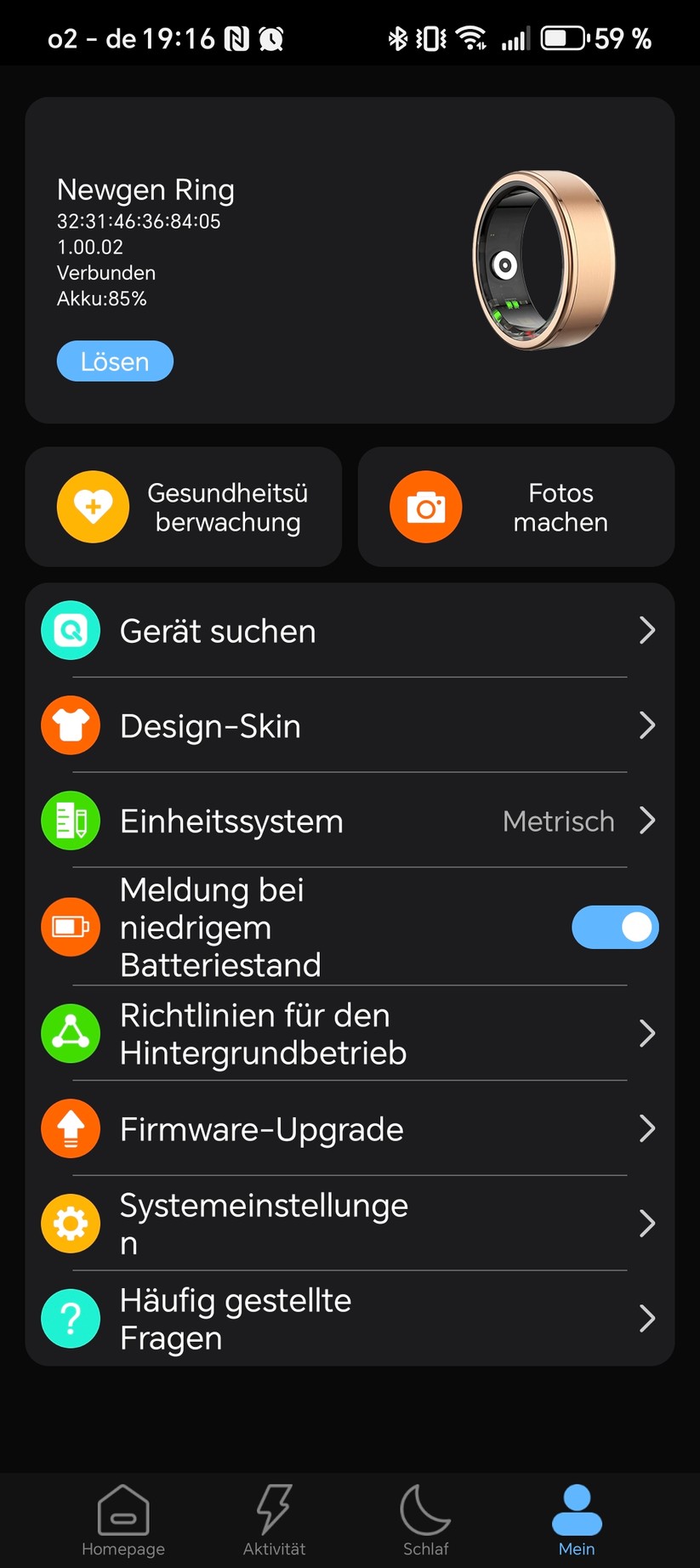This screenshot has height=1568, width=700.
Task: Select the Mein tab
Action: coord(577,1520)
